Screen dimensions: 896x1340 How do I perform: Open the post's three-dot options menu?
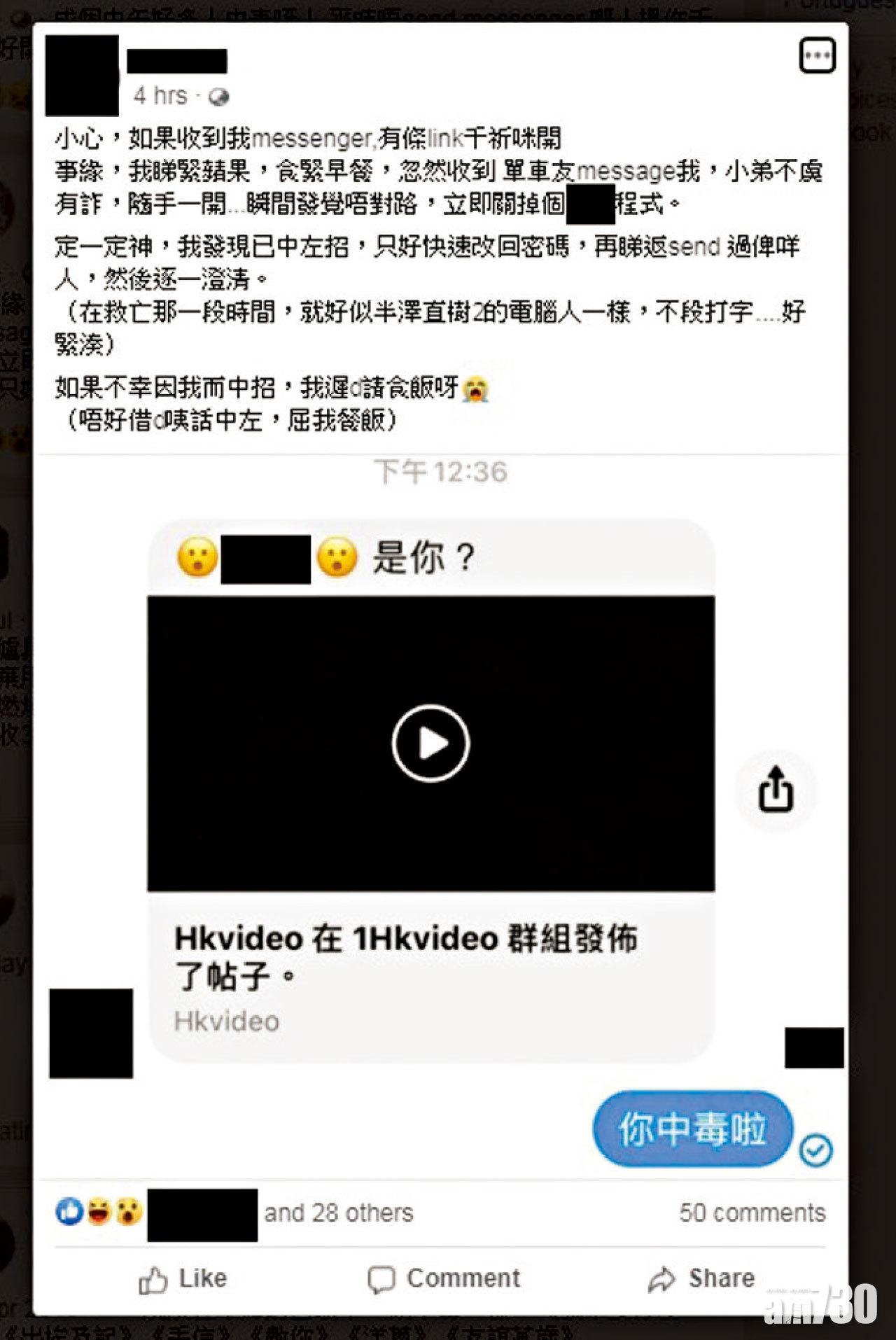coord(817,56)
